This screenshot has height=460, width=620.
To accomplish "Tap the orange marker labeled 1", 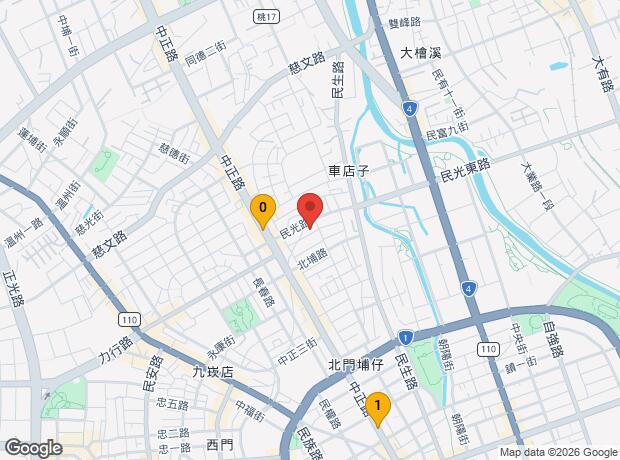I will [x=378, y=407].
